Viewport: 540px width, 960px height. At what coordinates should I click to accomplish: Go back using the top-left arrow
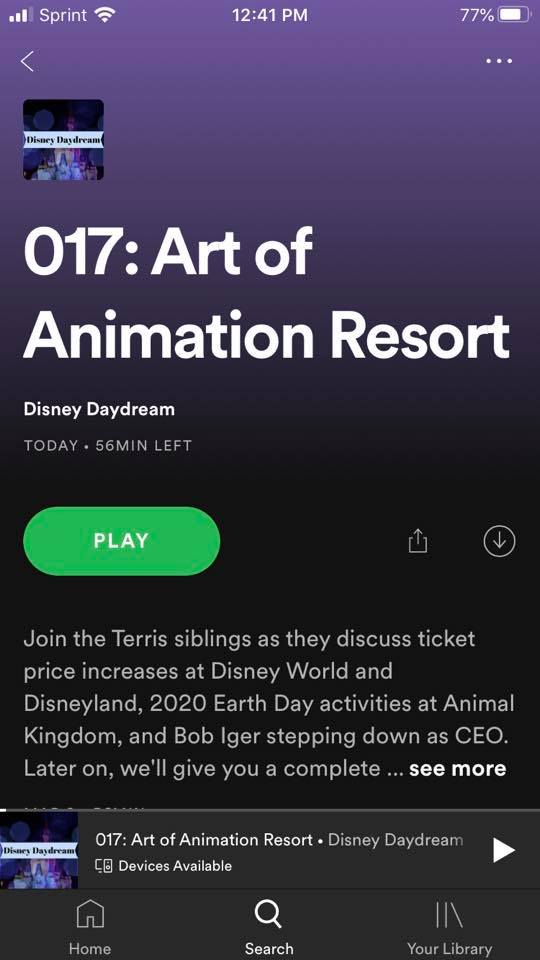pyautogui.click(x=28, y=61)
